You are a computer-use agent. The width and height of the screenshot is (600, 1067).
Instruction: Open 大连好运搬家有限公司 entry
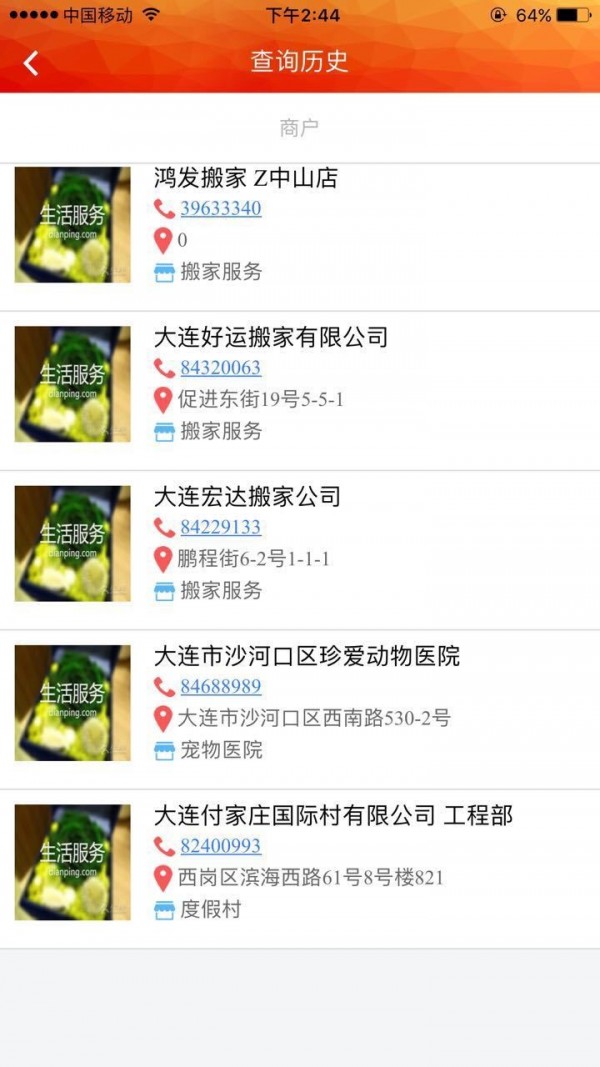click(270, 338)
